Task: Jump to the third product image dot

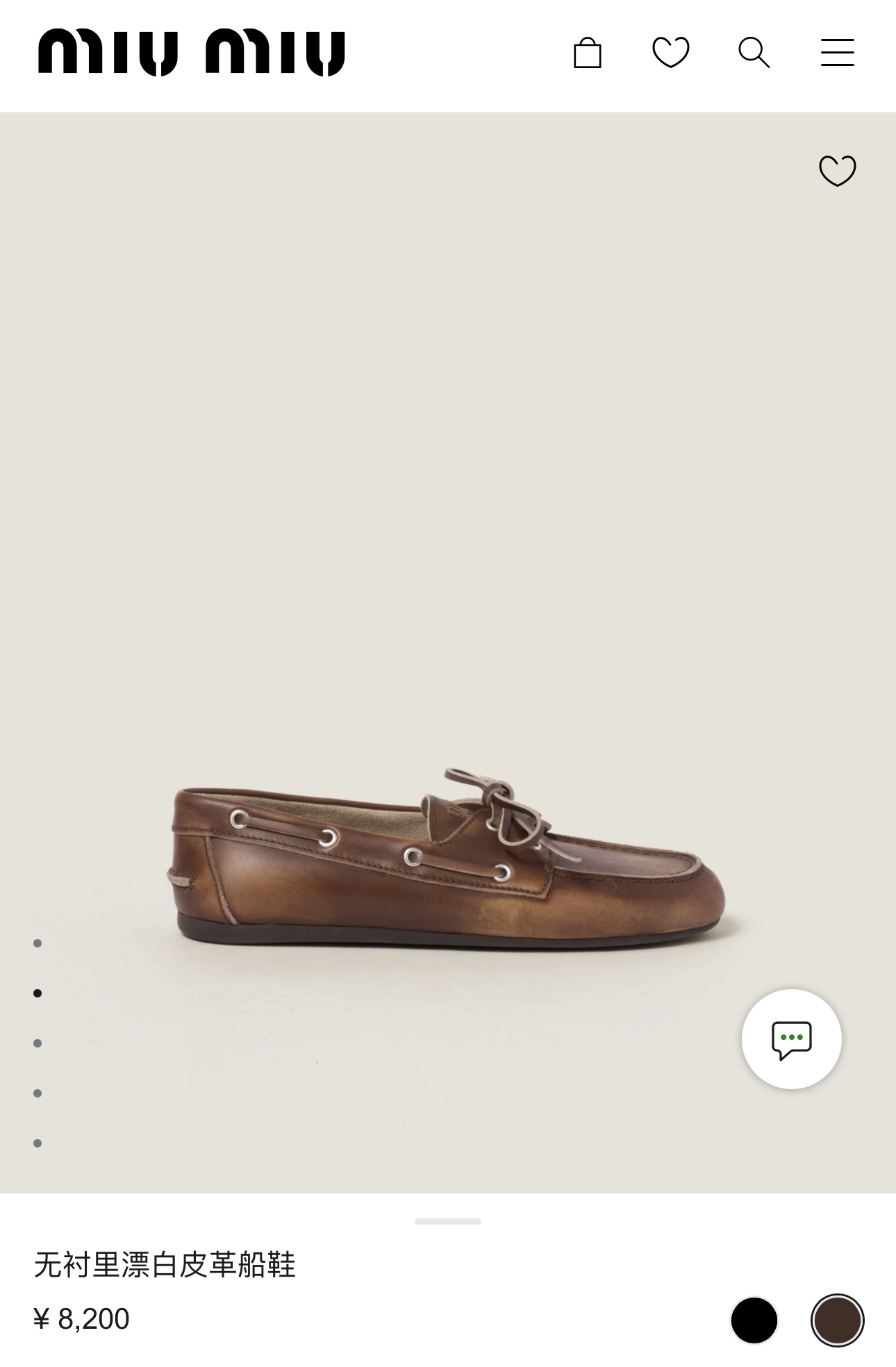Action: (x=38, y=1043)
